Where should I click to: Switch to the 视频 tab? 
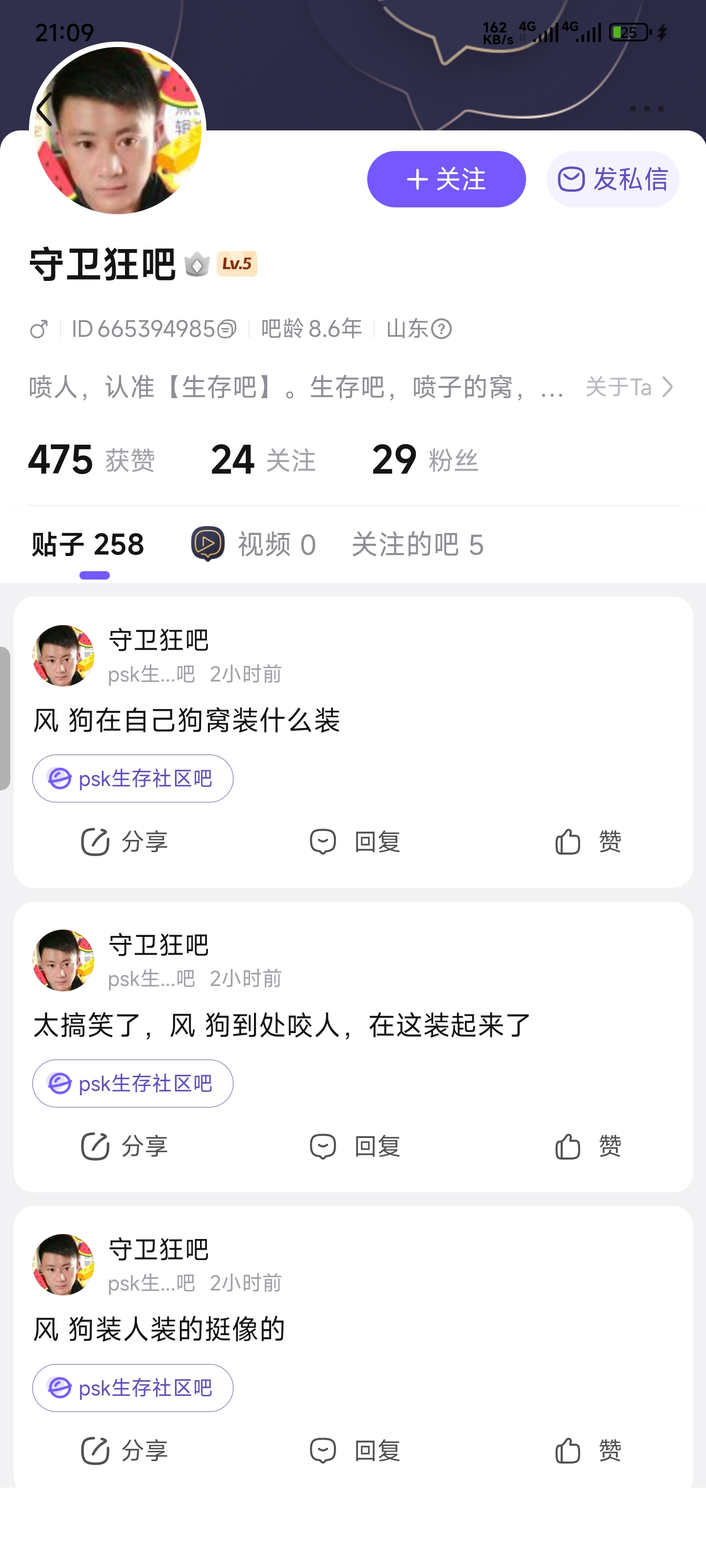[x=254, y=544]
